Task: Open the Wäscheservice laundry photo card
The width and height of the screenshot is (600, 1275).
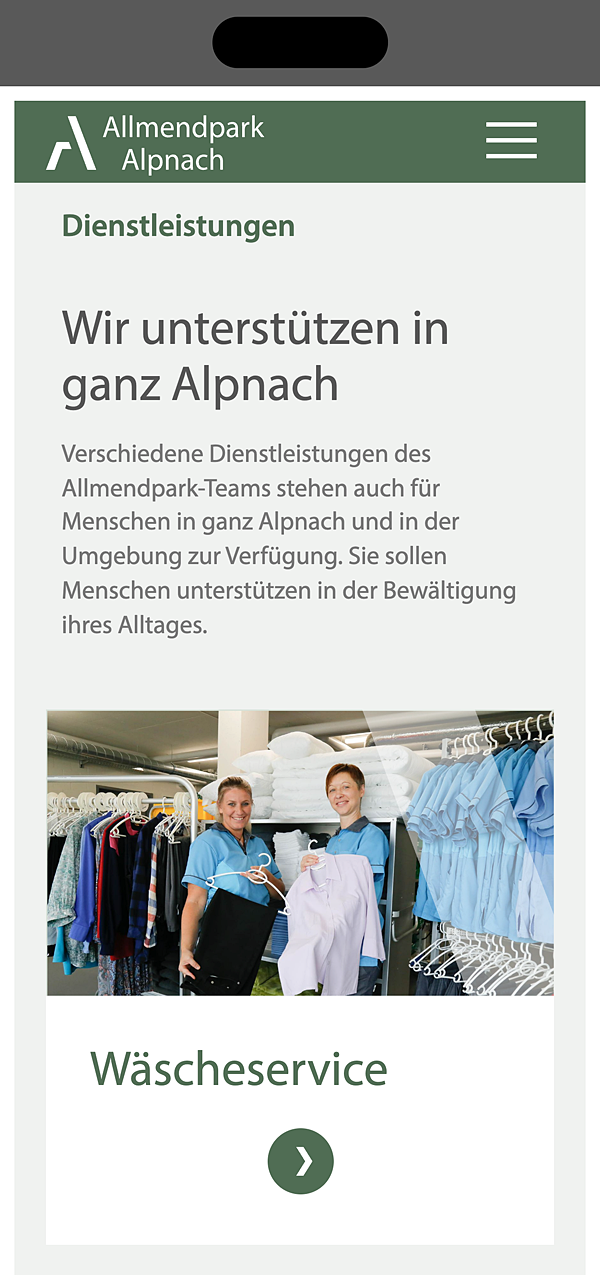Action: tap(300, 853)
